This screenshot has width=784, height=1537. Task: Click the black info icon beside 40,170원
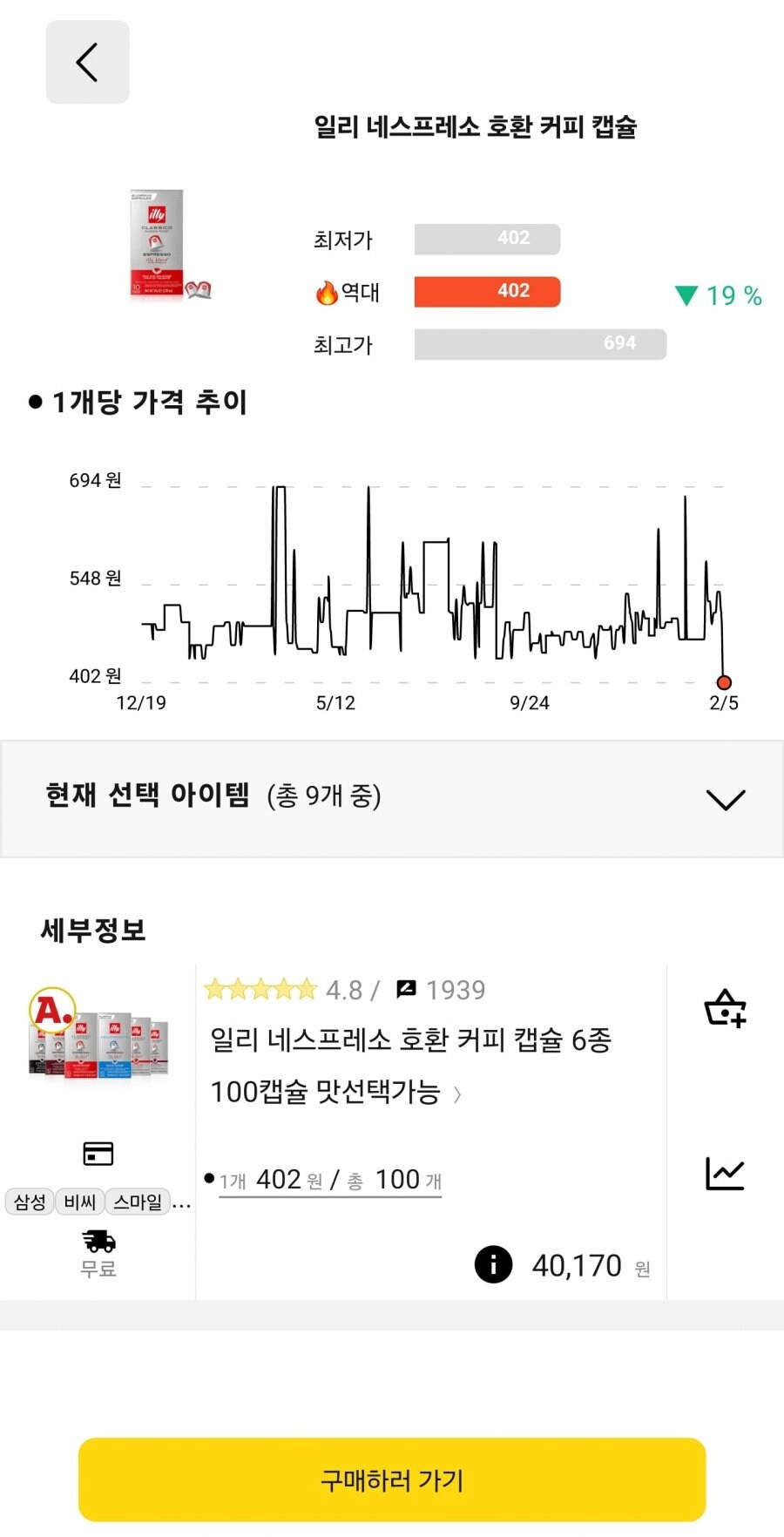[x=492, y=1266]
